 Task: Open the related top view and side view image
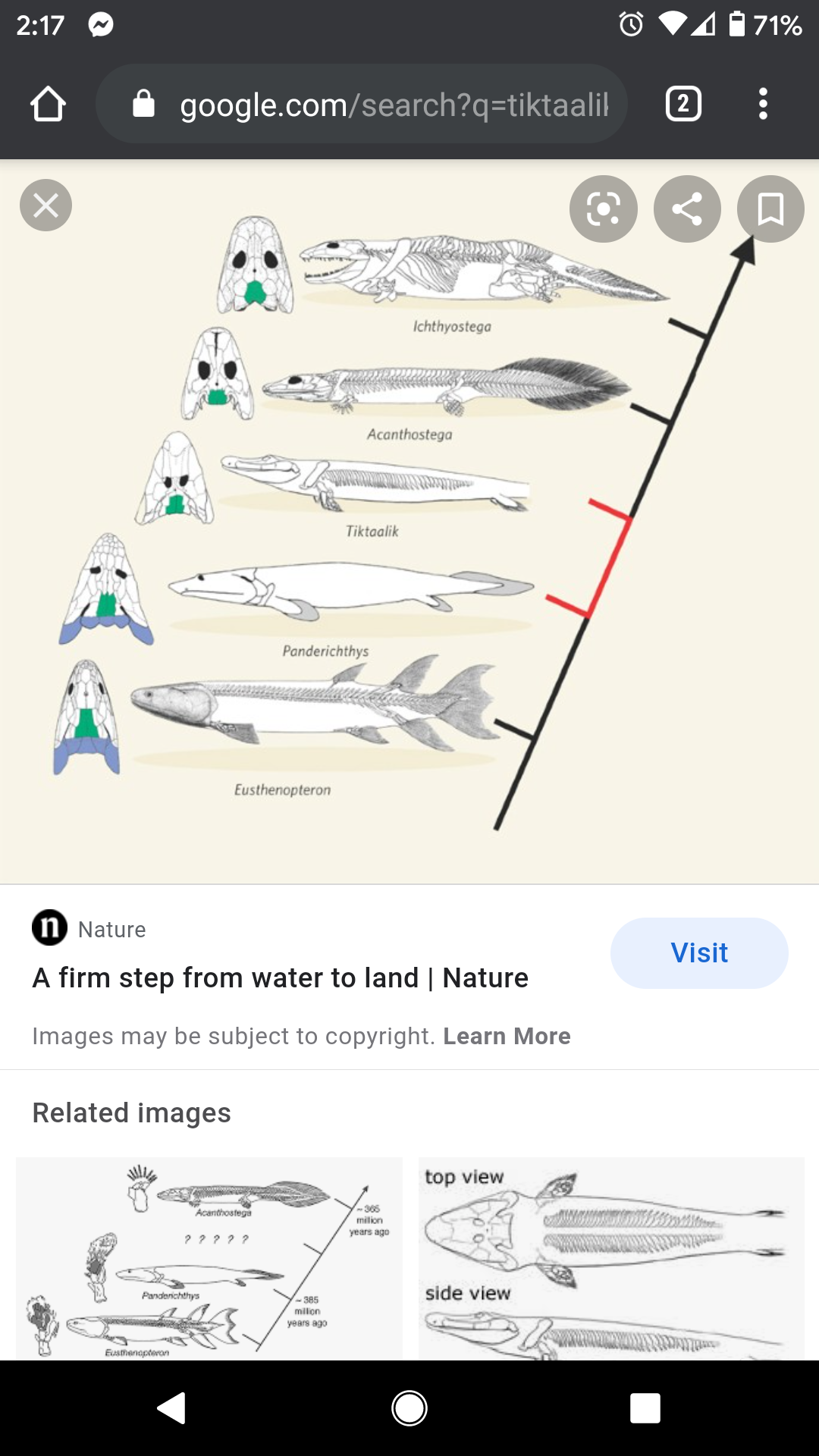click(611, 1258)
